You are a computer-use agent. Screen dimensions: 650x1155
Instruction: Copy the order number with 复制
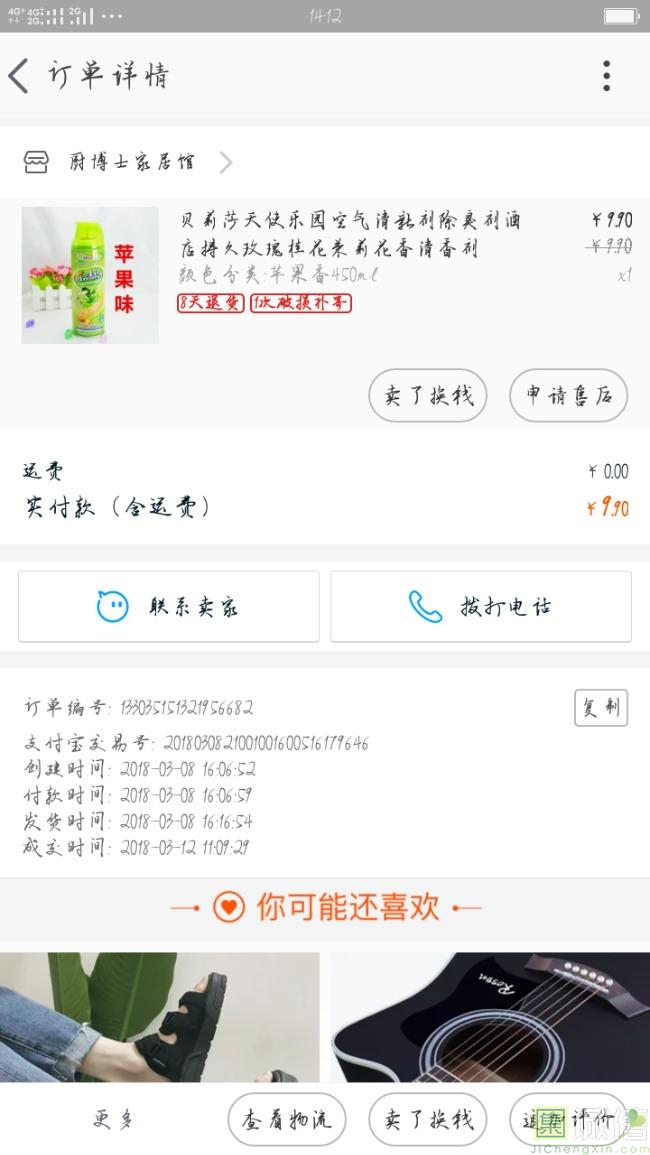(x=600, y=708)
